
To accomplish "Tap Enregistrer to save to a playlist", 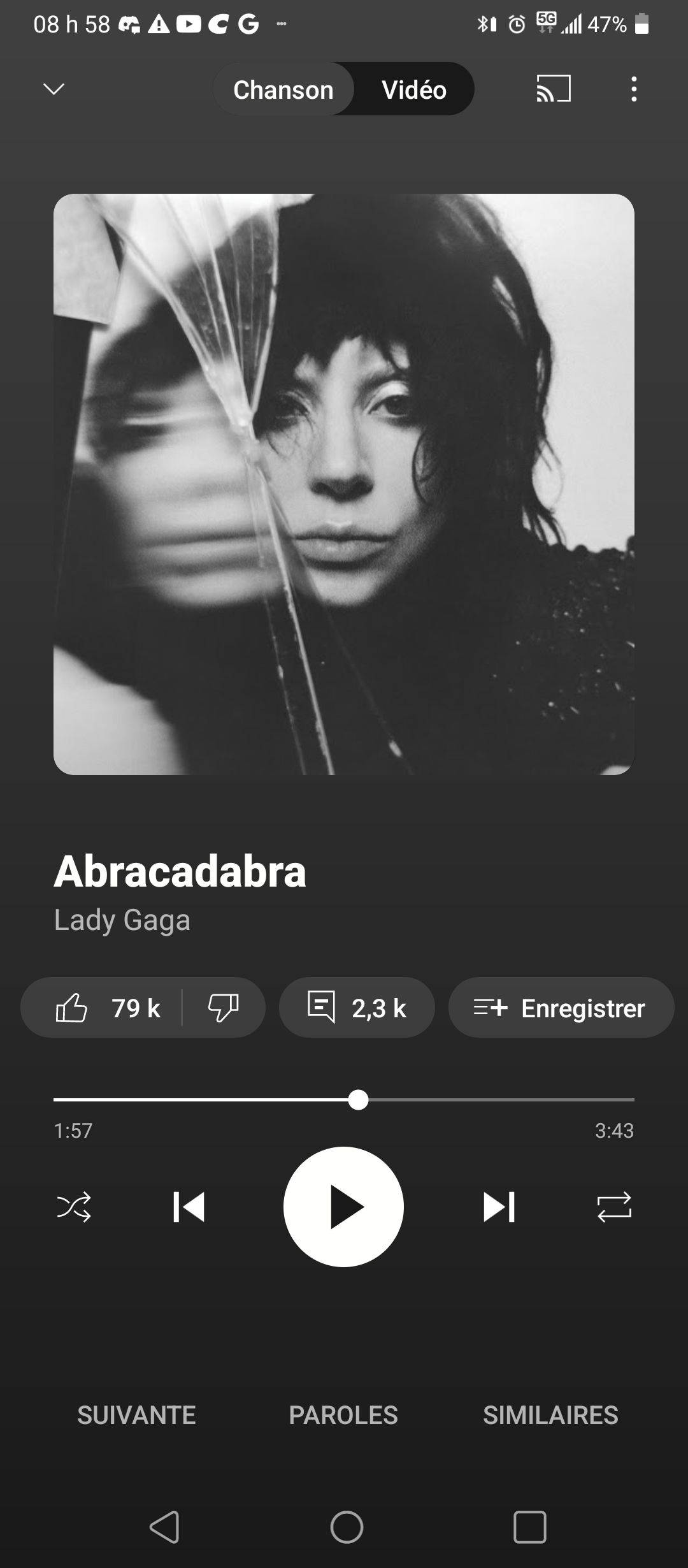I will (x=561, y=1008).
